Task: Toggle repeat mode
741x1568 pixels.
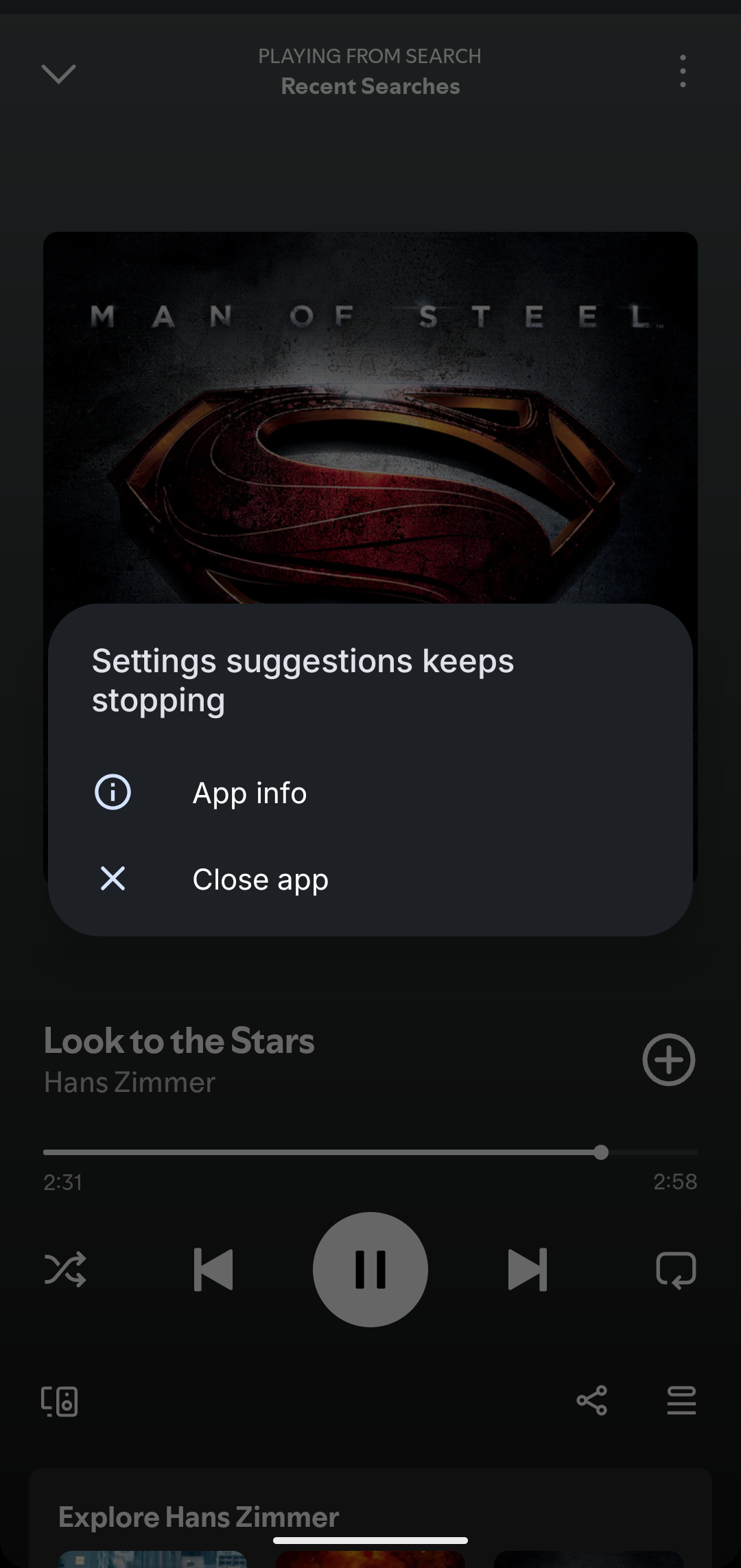Action: (676, 1270)
